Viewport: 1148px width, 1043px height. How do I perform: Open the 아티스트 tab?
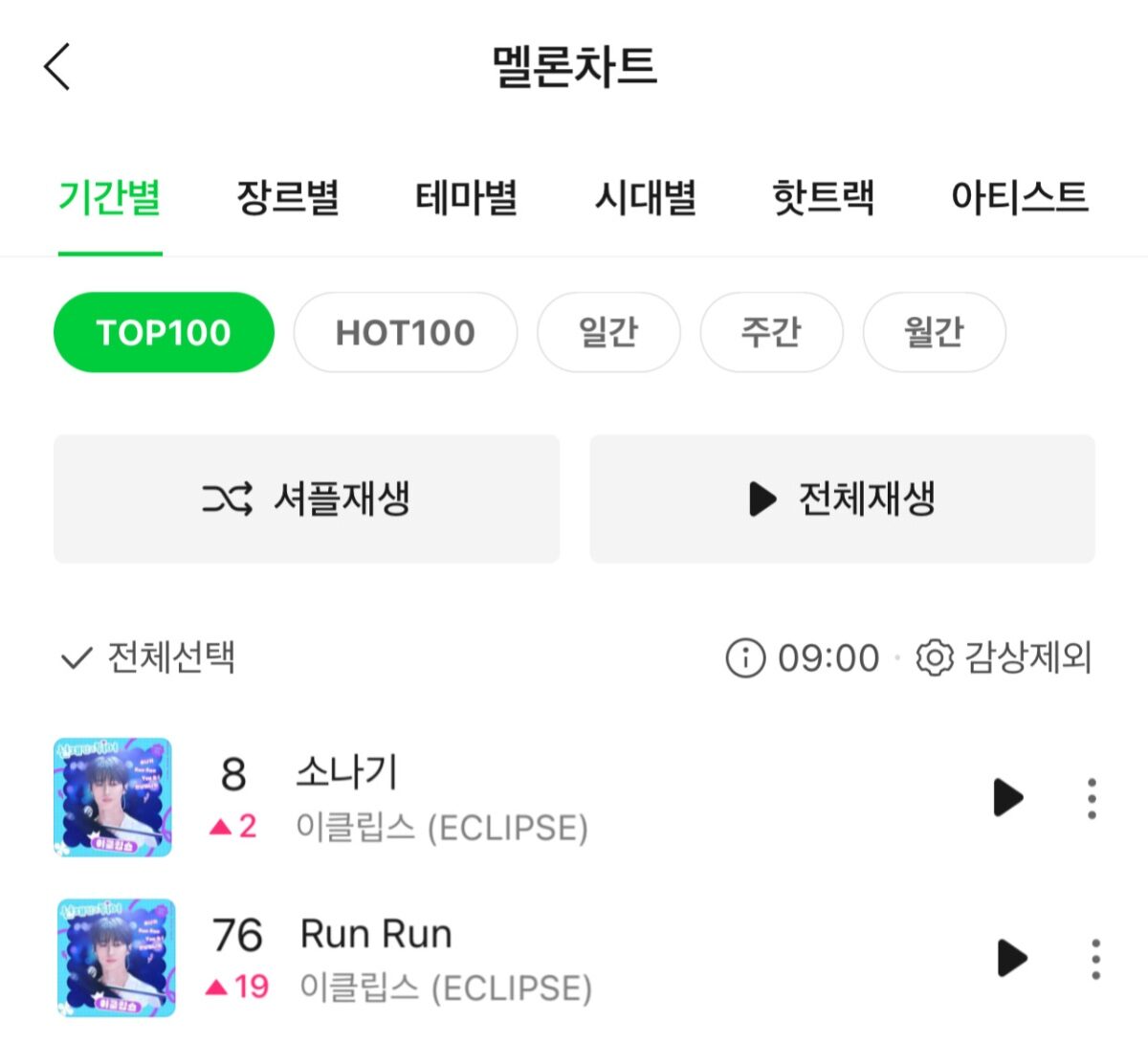click(x=1019, y=197)
